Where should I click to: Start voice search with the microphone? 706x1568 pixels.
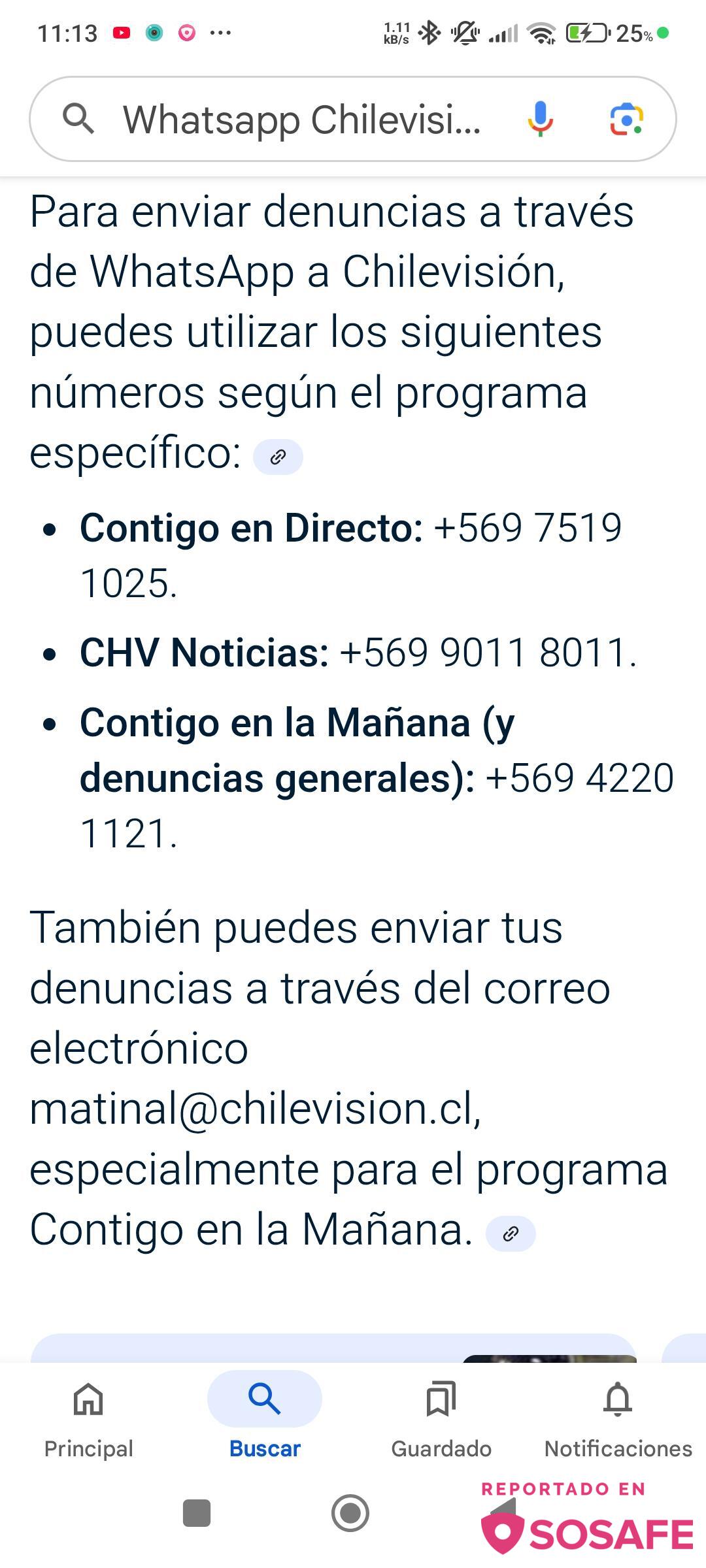tap(540, 119)
